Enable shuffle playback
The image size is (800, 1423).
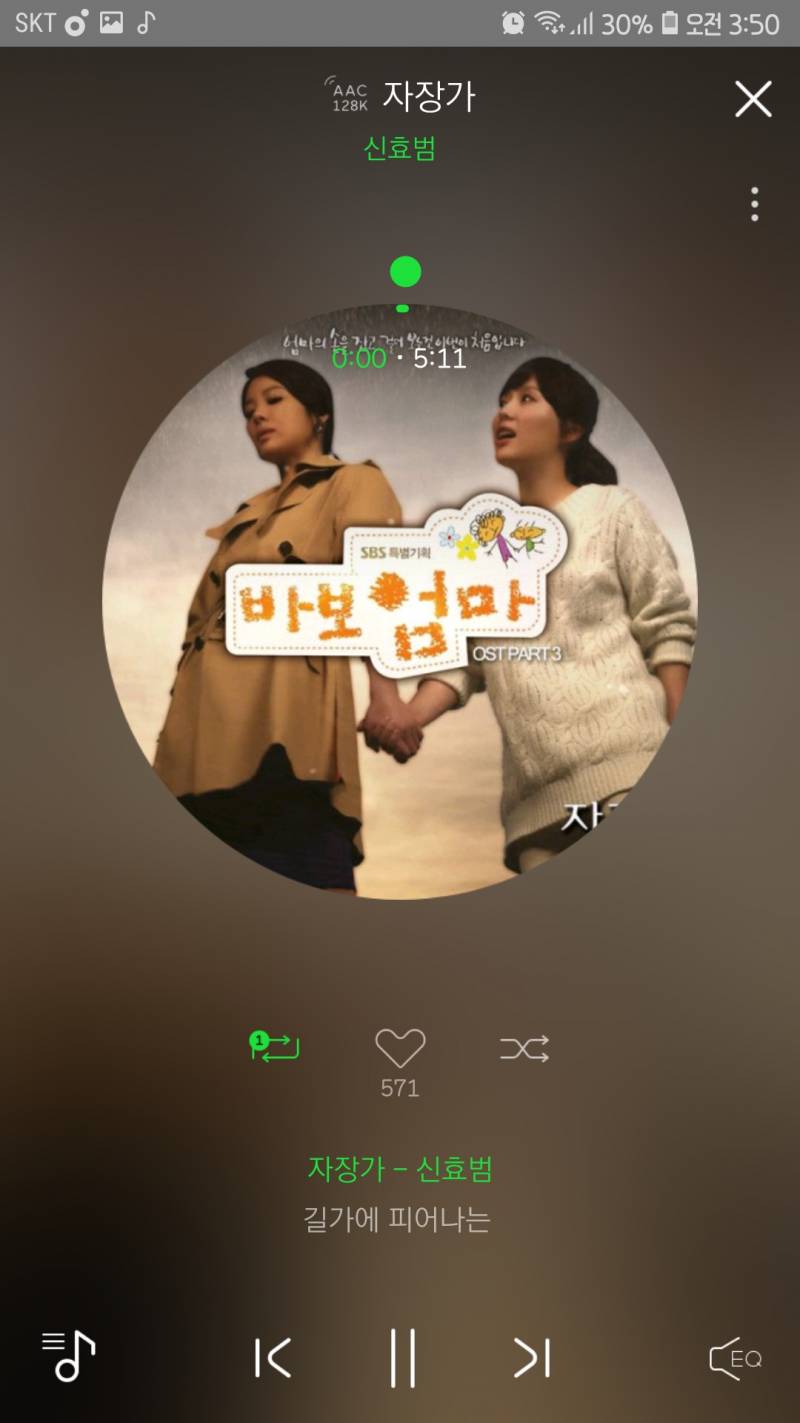coord(524,1048)
